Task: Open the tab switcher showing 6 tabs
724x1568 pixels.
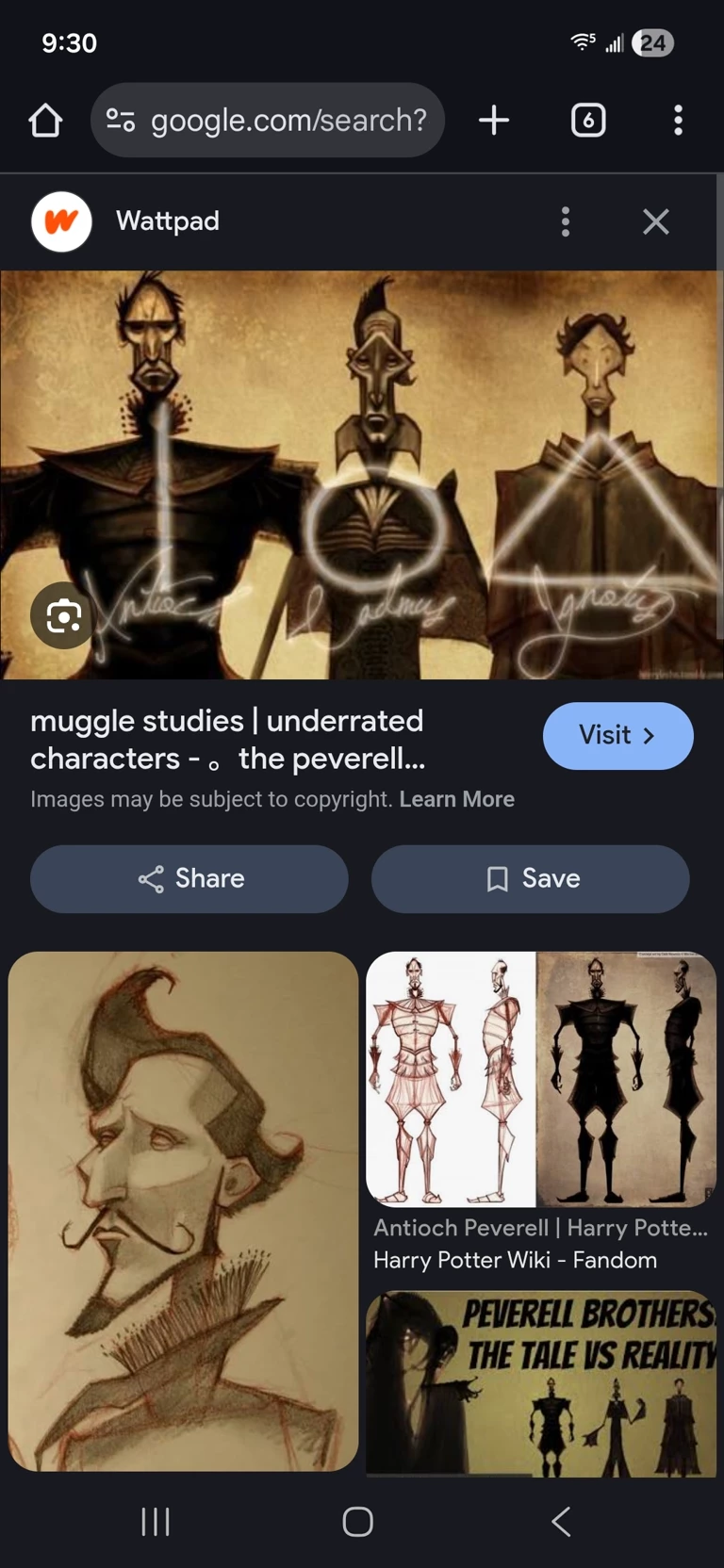Action: click(588, 121)
